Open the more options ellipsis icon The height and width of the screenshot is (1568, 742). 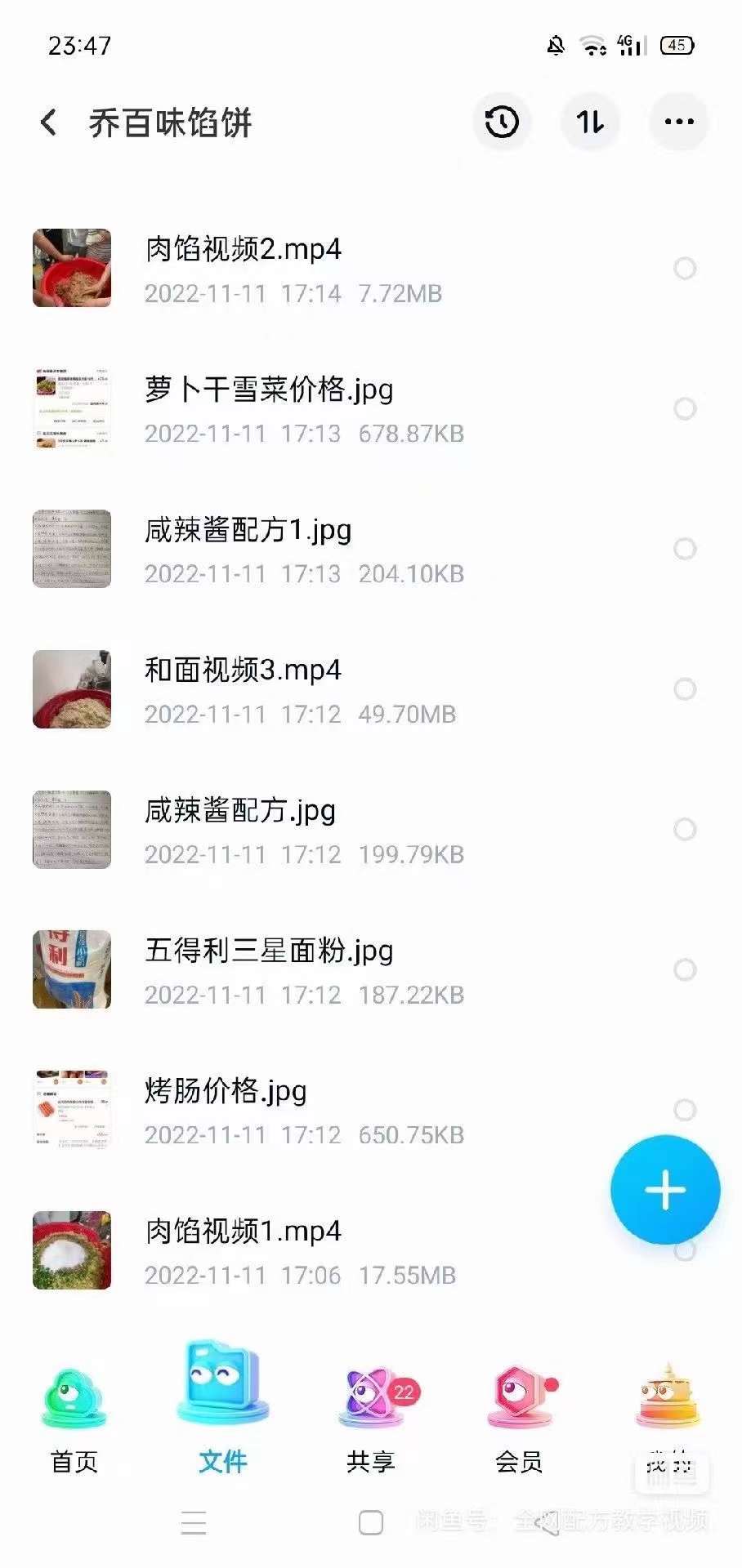tap(678, 121)
